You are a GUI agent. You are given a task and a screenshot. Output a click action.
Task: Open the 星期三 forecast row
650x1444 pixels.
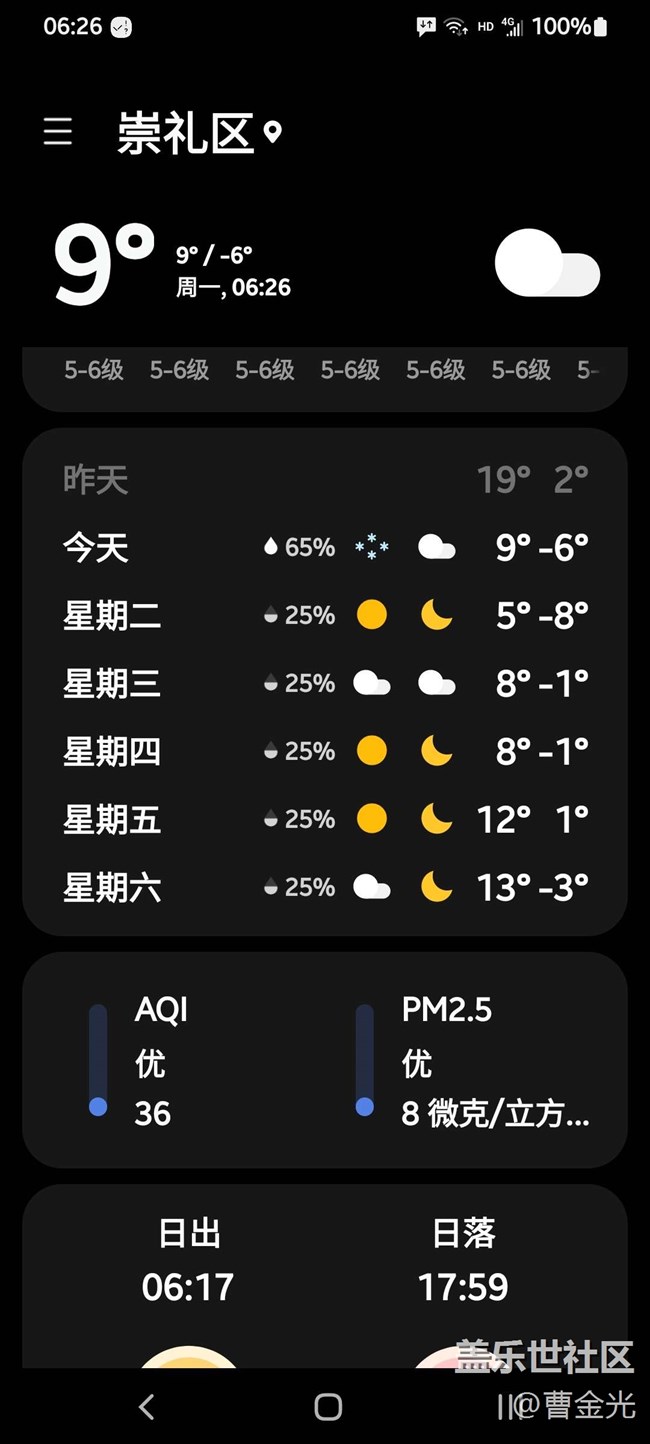(325, 683)
